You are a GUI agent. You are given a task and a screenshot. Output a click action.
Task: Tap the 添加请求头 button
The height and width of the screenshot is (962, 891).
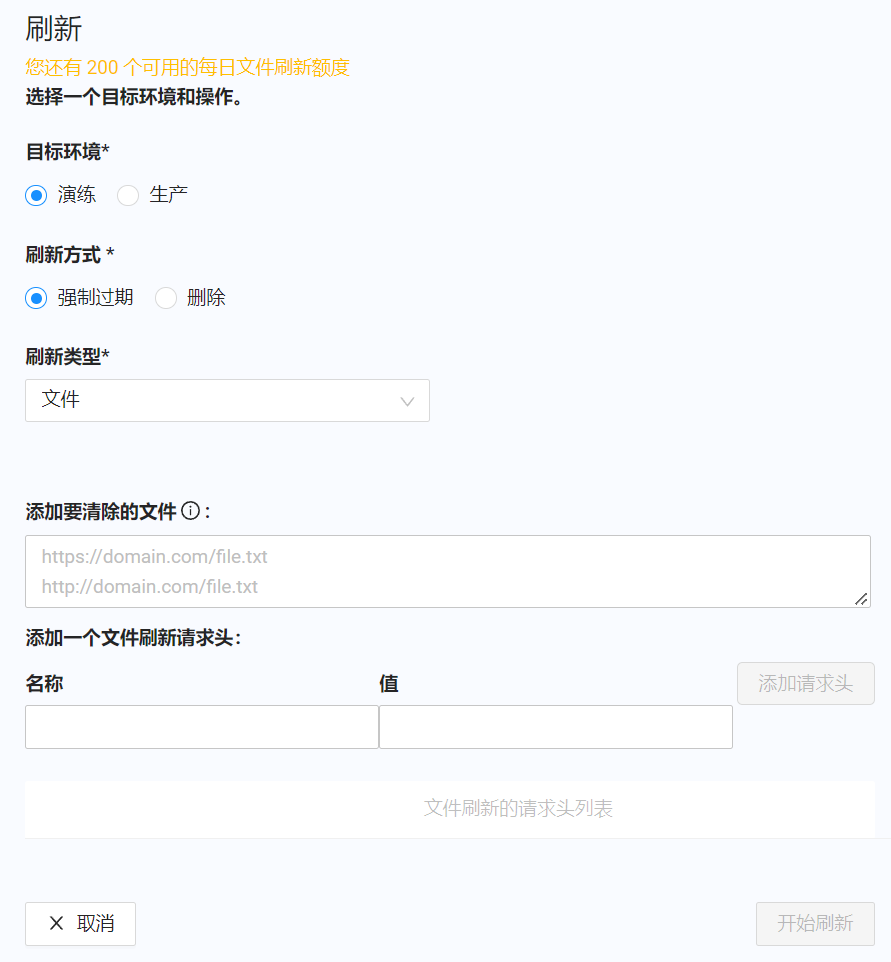coord(805,684)
